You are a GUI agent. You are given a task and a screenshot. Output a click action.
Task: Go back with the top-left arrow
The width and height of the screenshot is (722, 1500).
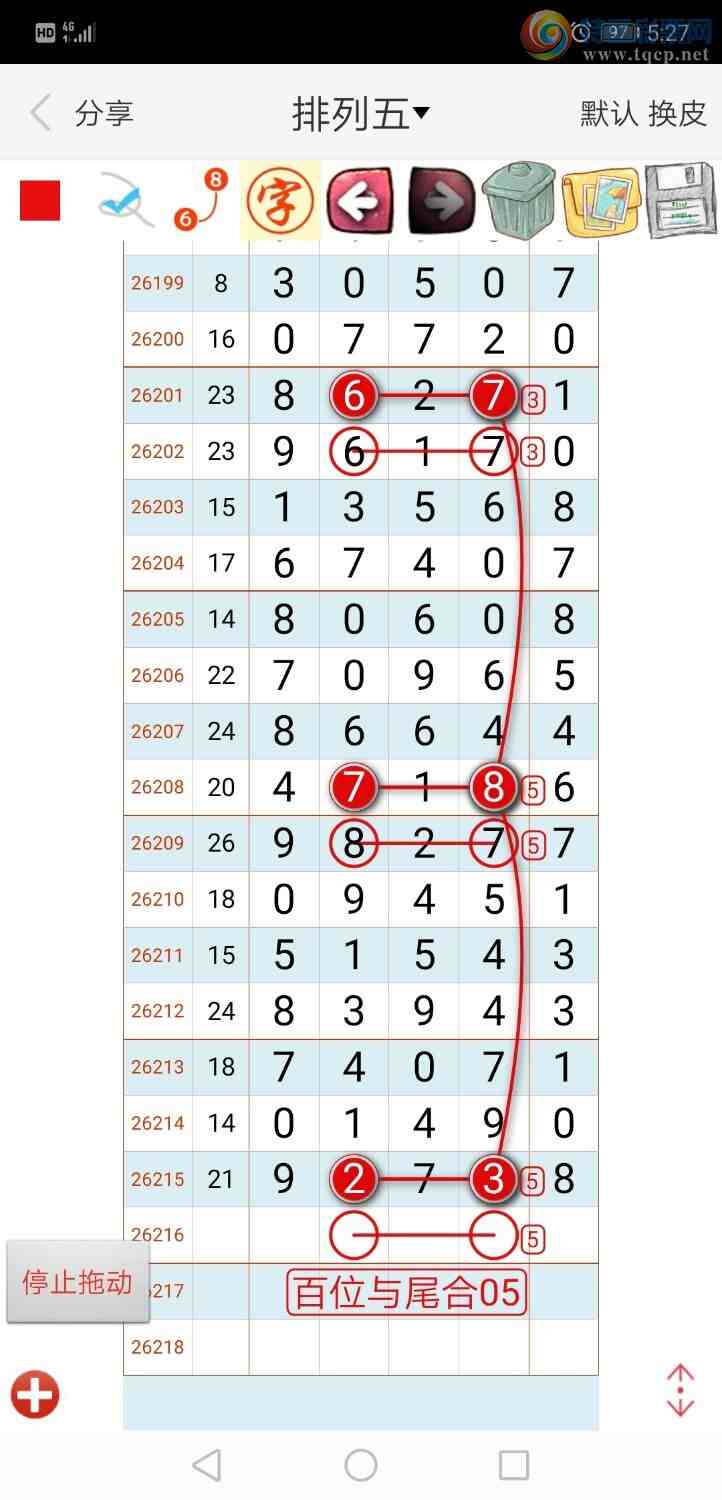point(40,113)
